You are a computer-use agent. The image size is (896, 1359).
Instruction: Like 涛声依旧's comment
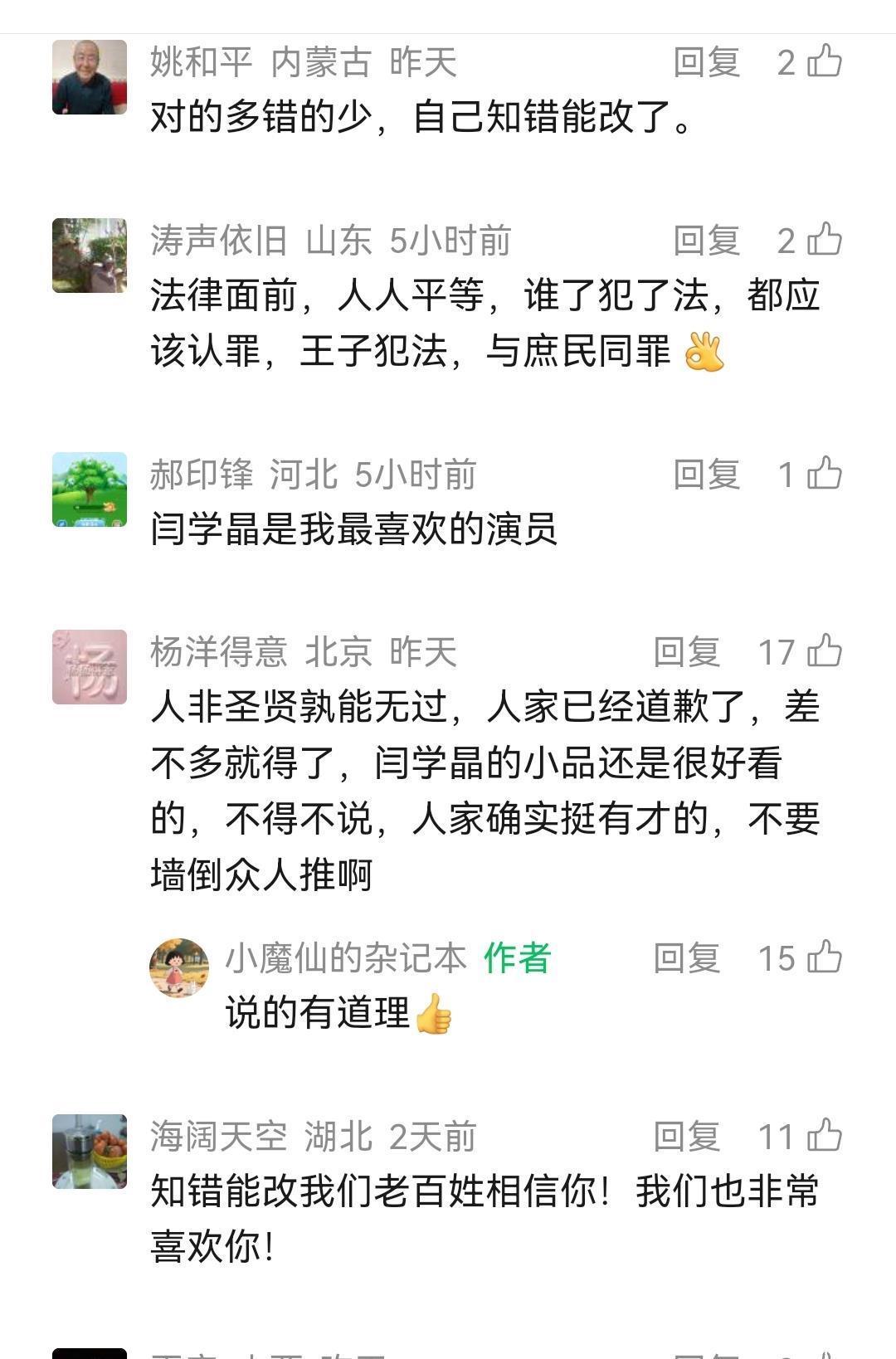pyautogui.click(x=825, y=240)
